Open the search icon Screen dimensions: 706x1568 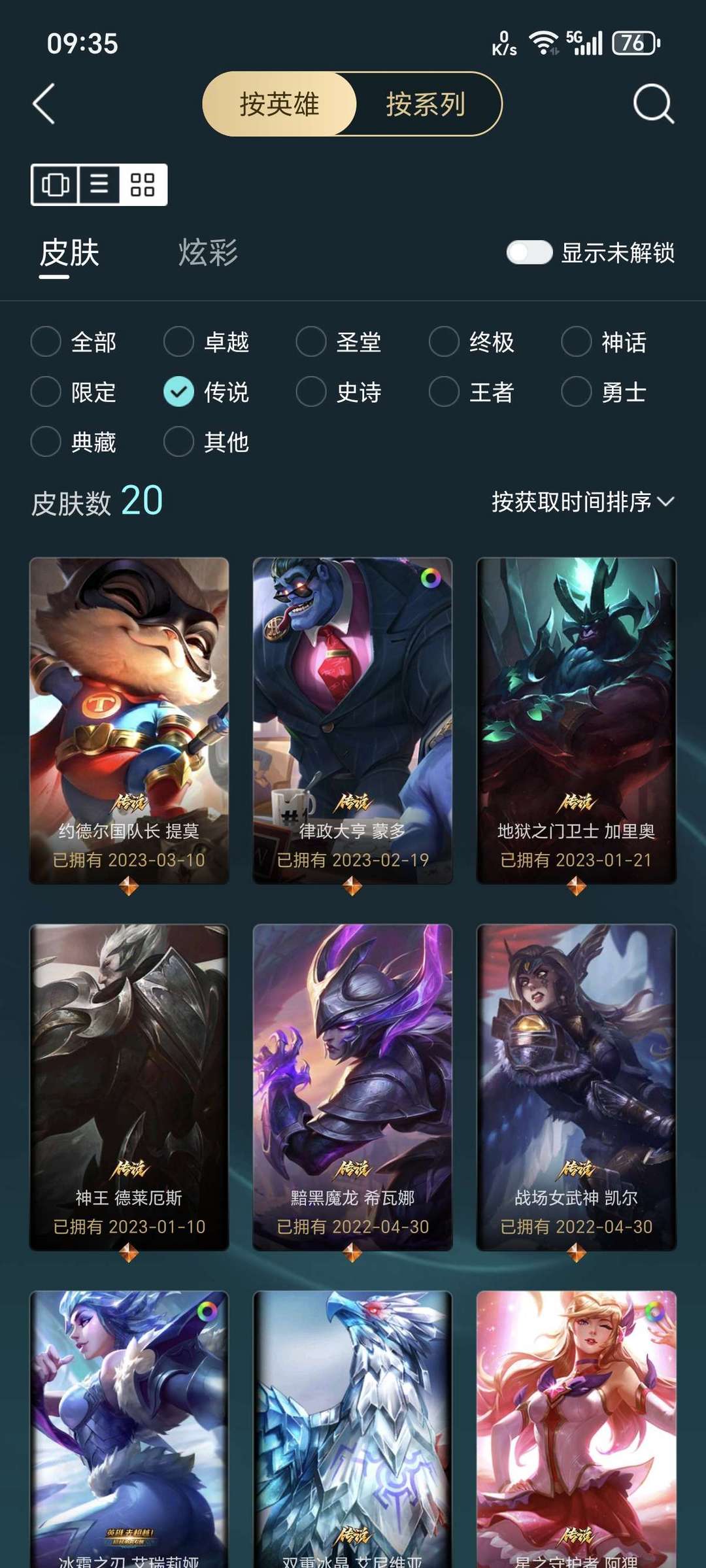(653, 104)
